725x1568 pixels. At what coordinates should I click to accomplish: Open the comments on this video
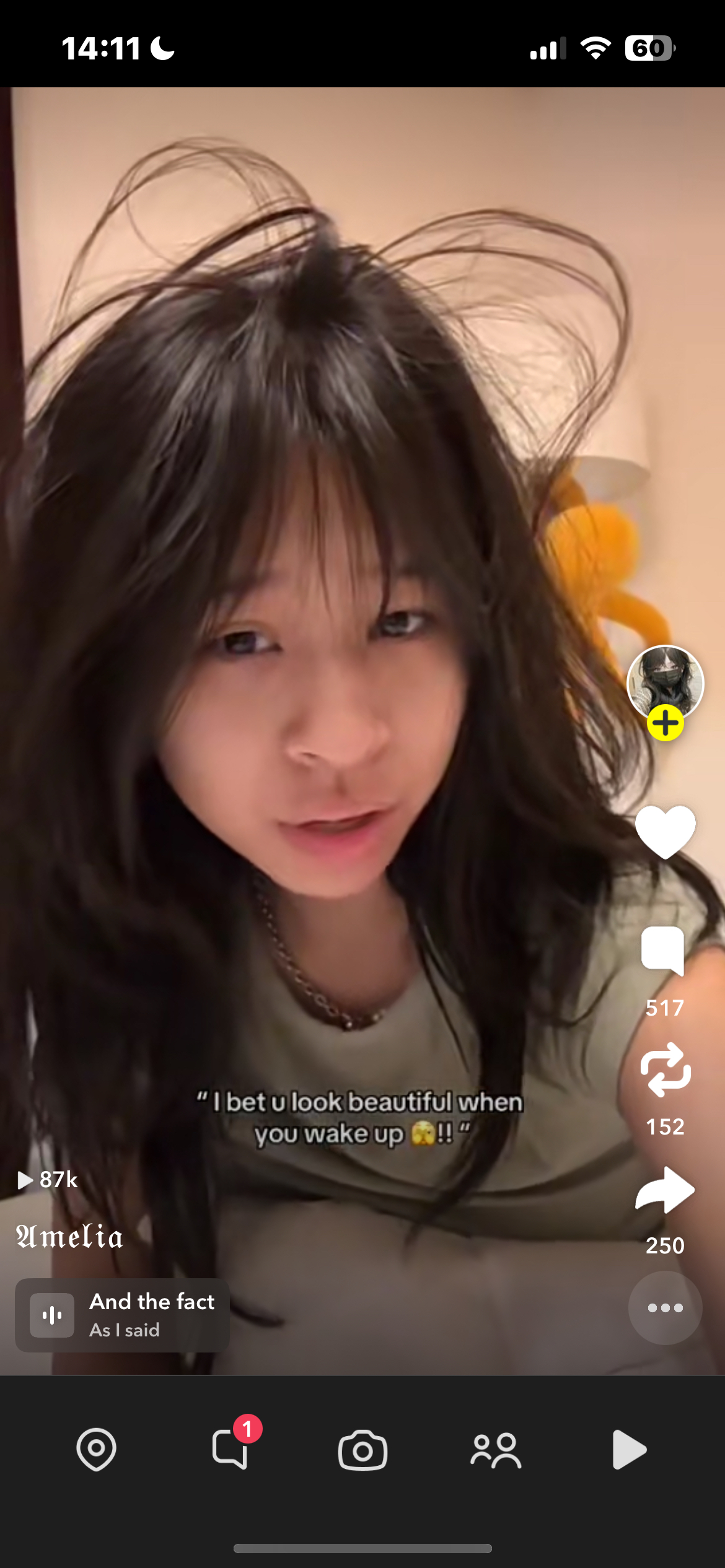664,952
